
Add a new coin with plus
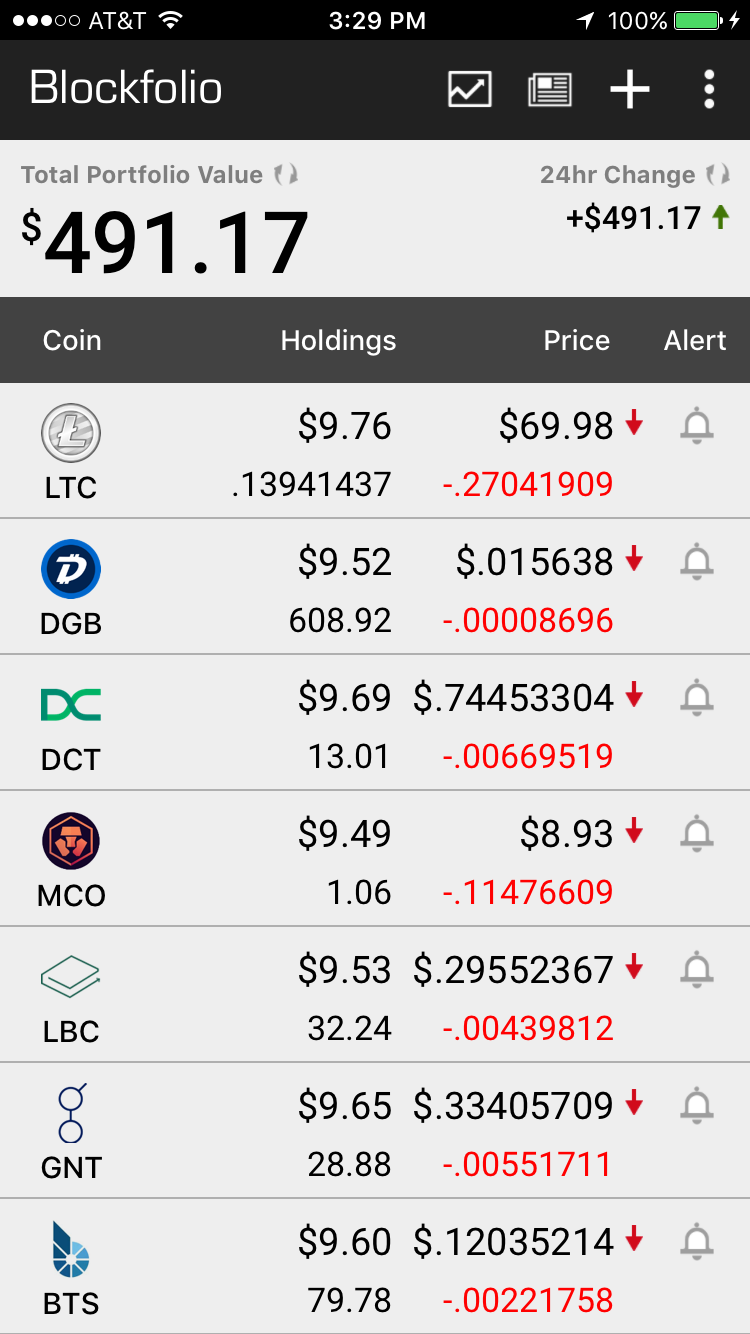click(630, 89)
